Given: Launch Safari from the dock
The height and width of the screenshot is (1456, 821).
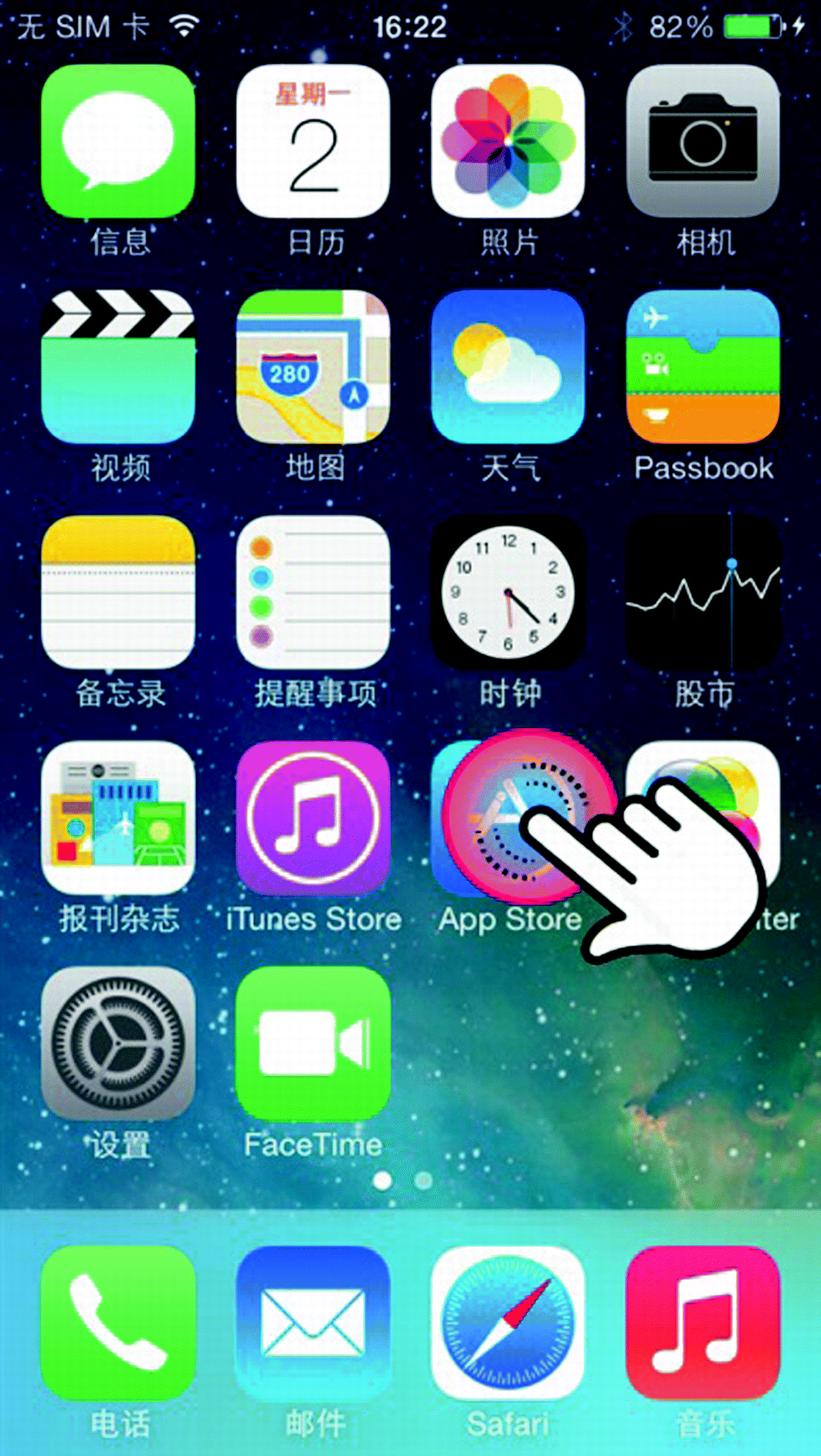Looking at the screenshot, I should 508,1322.
